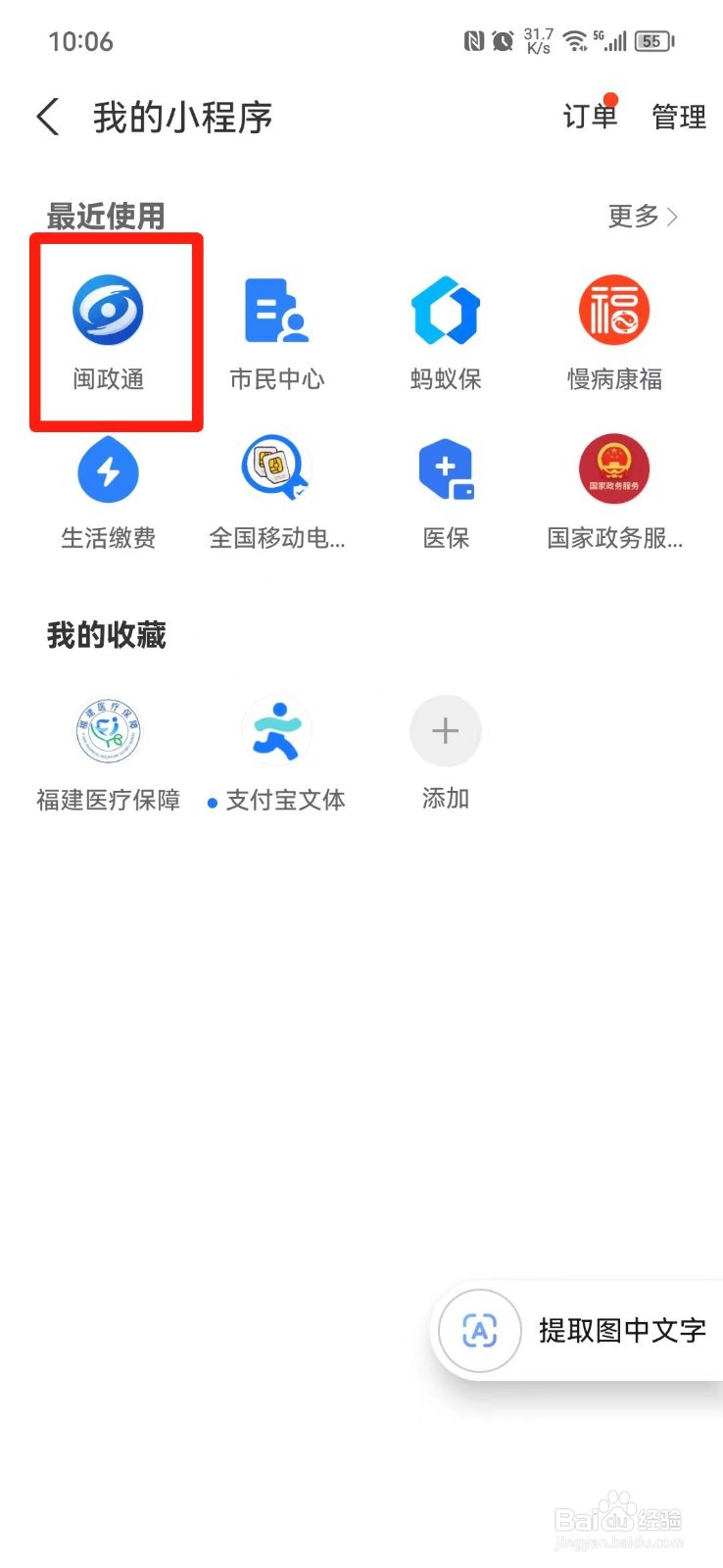Open 蚂蚁保 mini program
Viewport: 723px width, 1568px height.
click(x=446, y=333)
